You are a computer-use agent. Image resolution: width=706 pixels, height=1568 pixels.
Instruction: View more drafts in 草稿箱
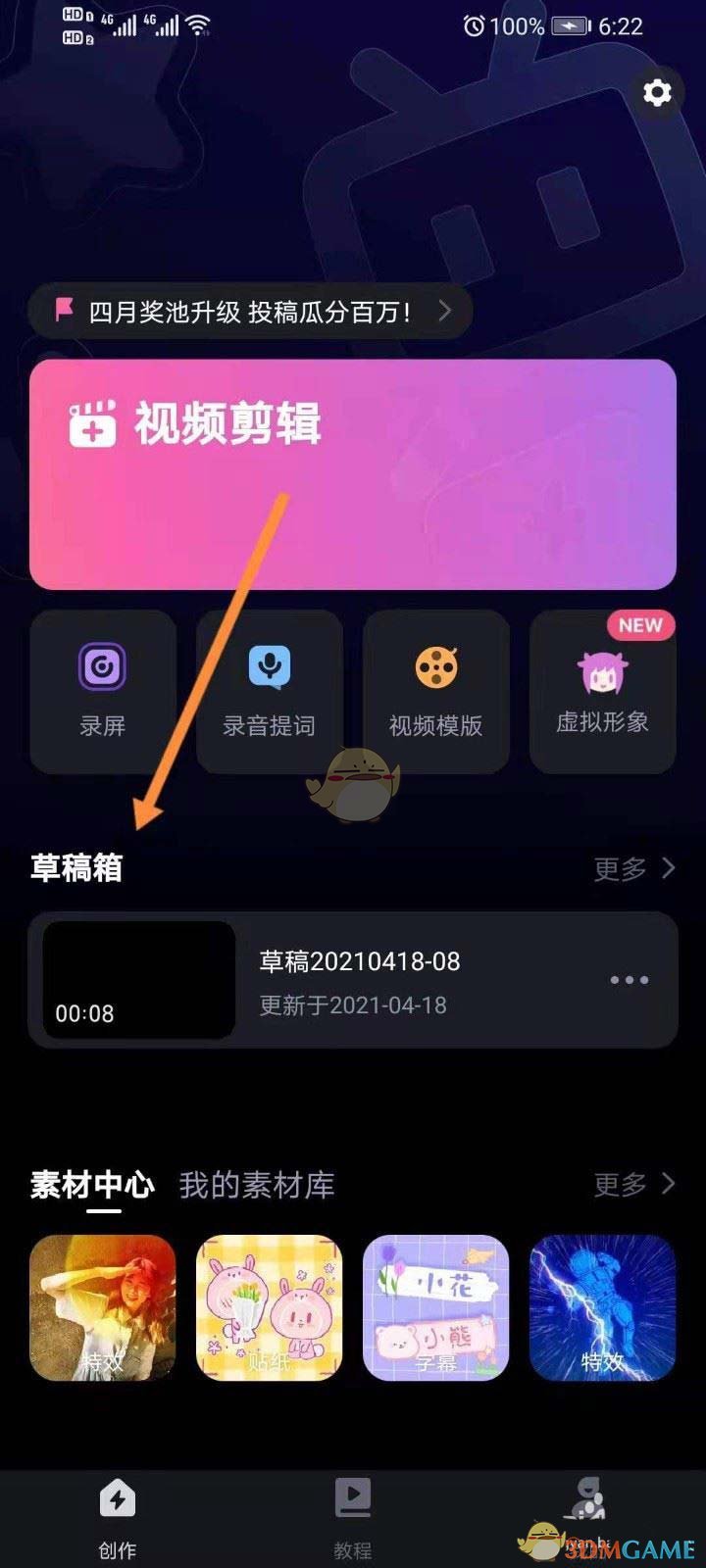click(634, 868)
